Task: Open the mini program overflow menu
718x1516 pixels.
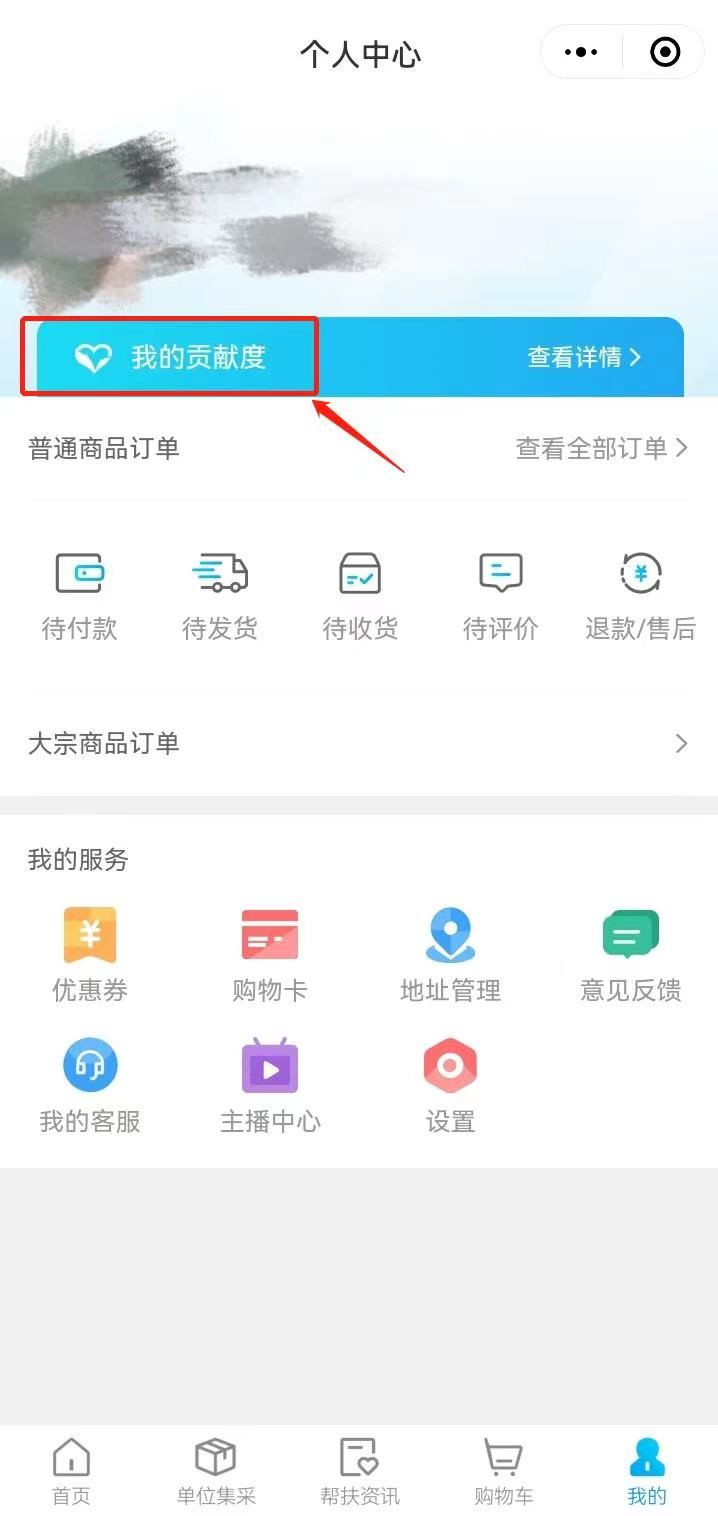Action: [x=581, y=52]
